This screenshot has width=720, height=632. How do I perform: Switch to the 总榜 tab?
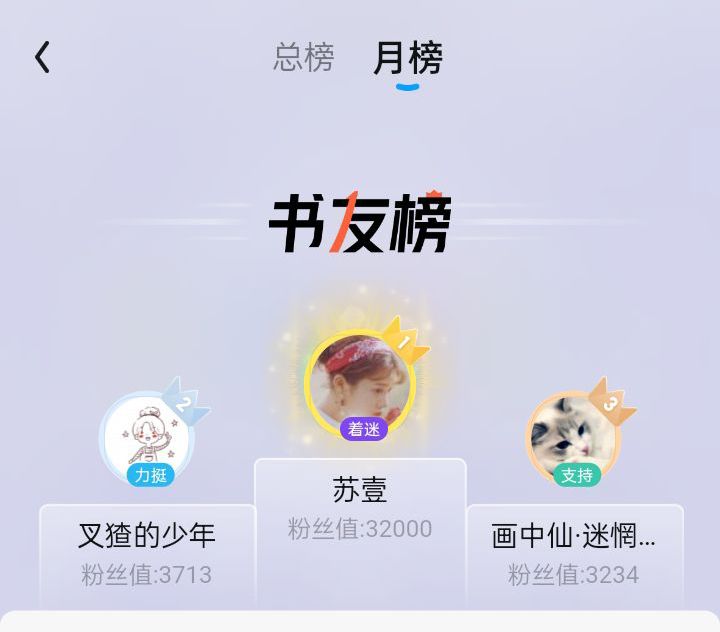(304, 57)
